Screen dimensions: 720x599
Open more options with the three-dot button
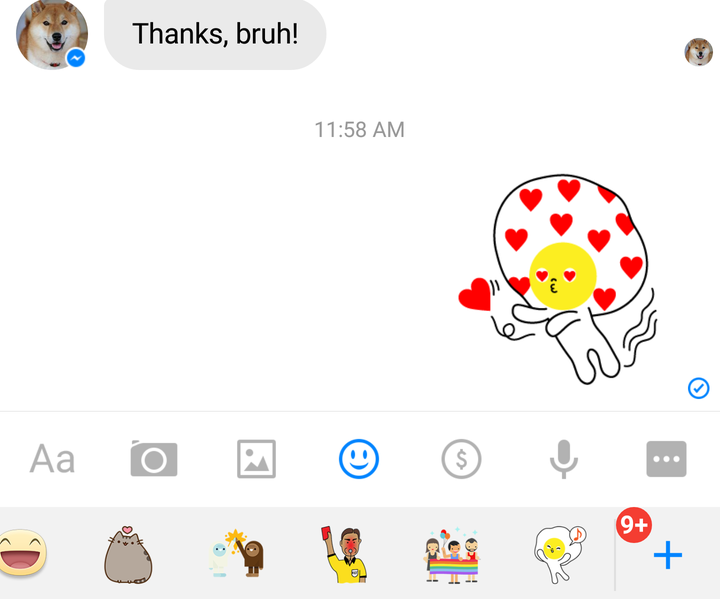(666, 459)
